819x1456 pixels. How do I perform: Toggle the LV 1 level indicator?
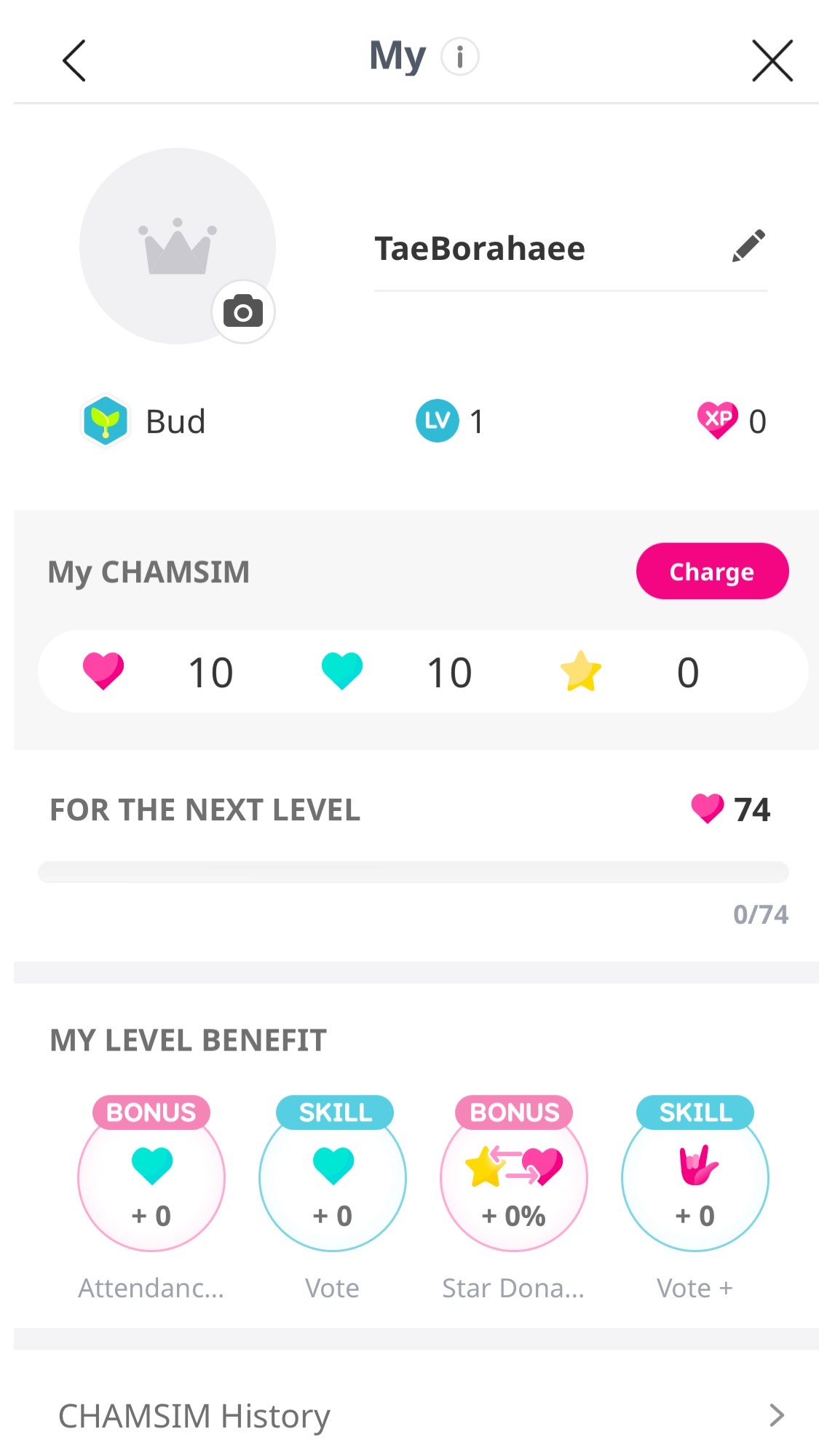coord(436,421)
